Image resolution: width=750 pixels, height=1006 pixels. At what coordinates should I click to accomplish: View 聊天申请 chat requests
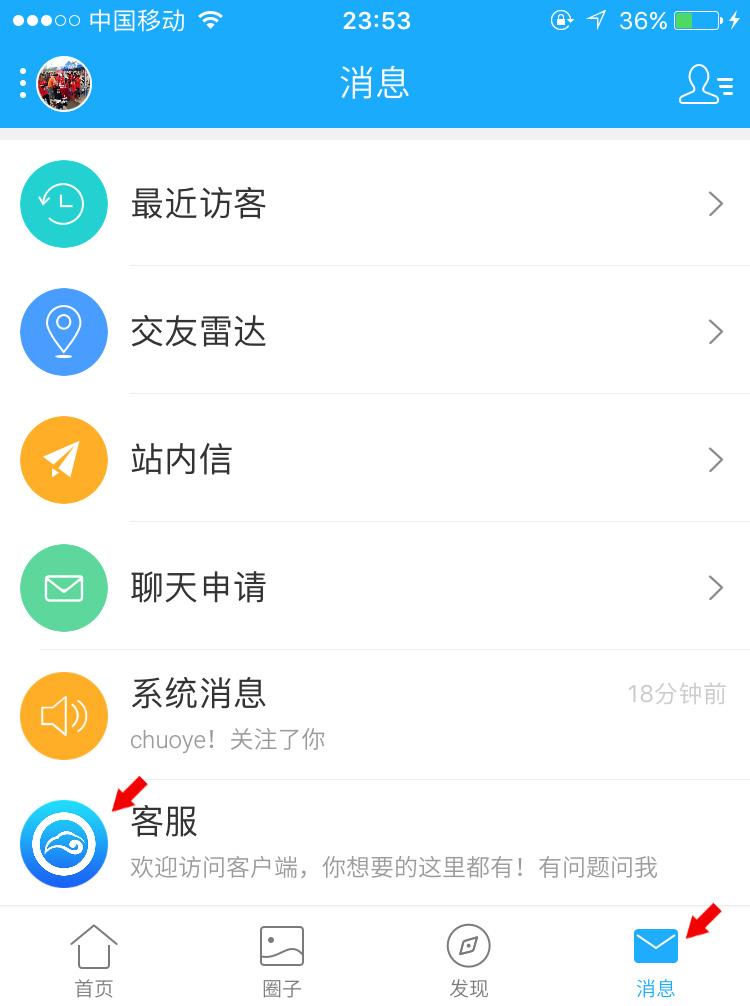click(x=375, y=588)
